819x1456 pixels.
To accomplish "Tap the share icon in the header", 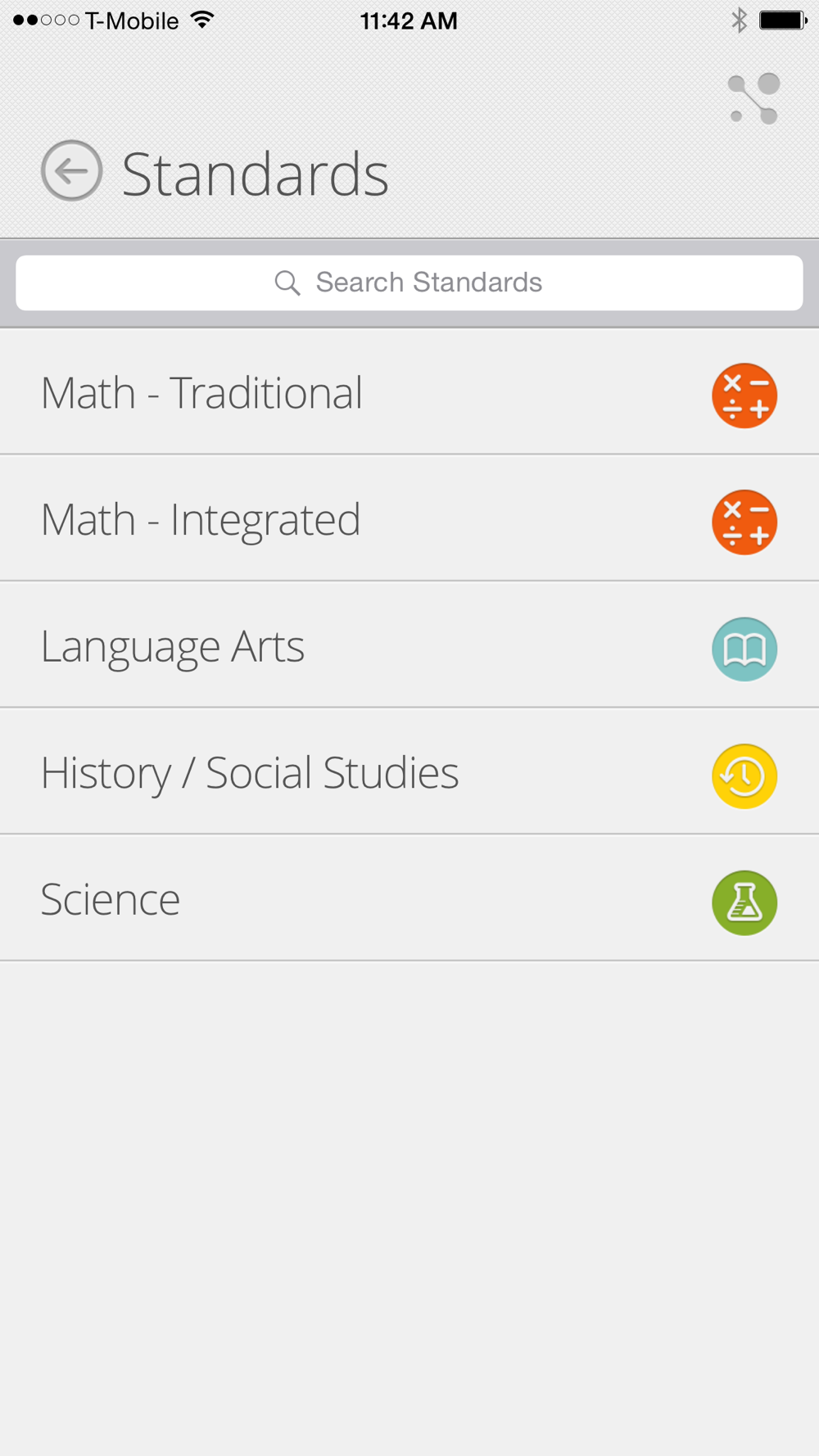I will pyautogui.click(x=754, y=99).
